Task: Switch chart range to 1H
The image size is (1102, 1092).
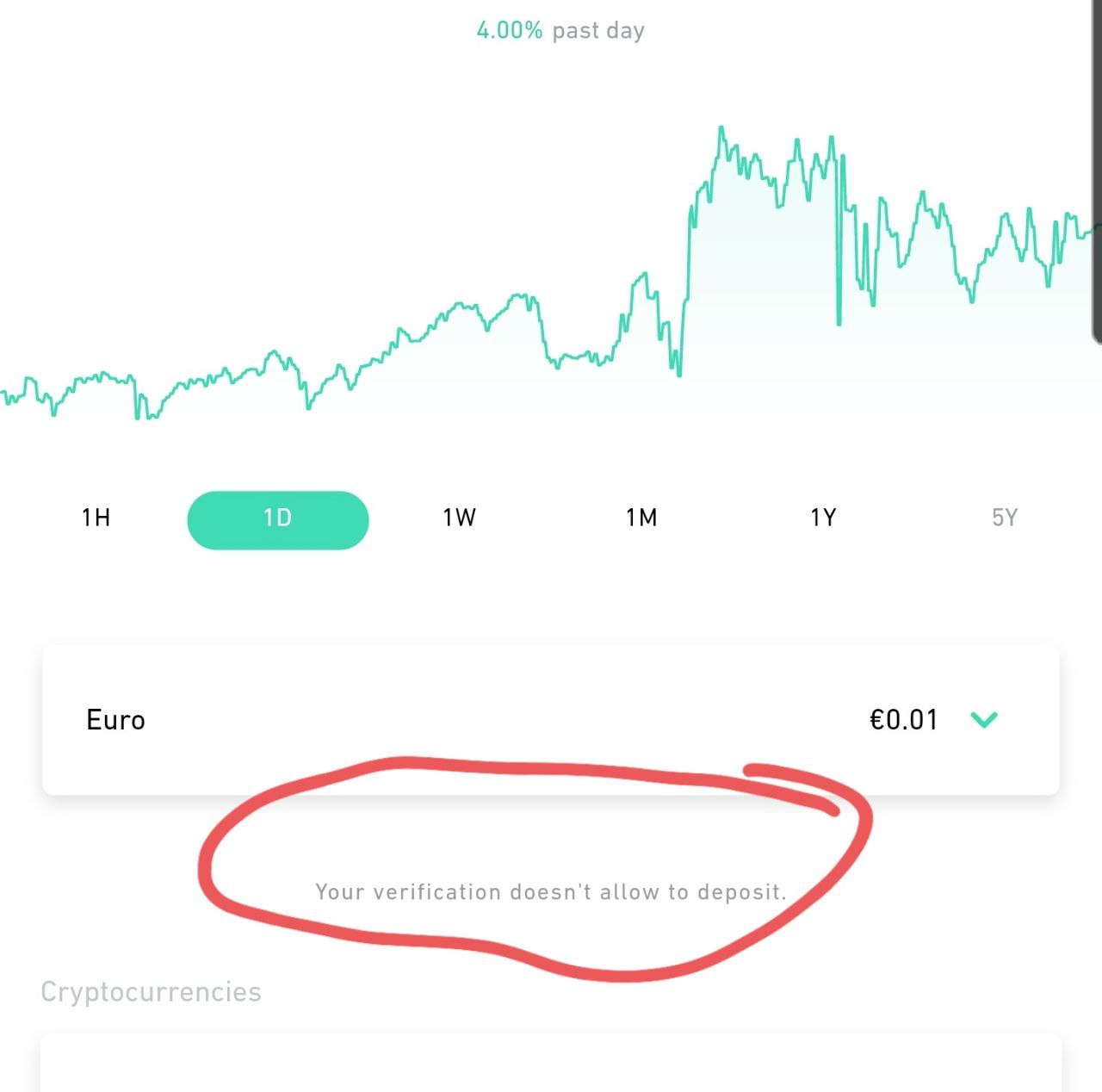Action: coord(96,518)
